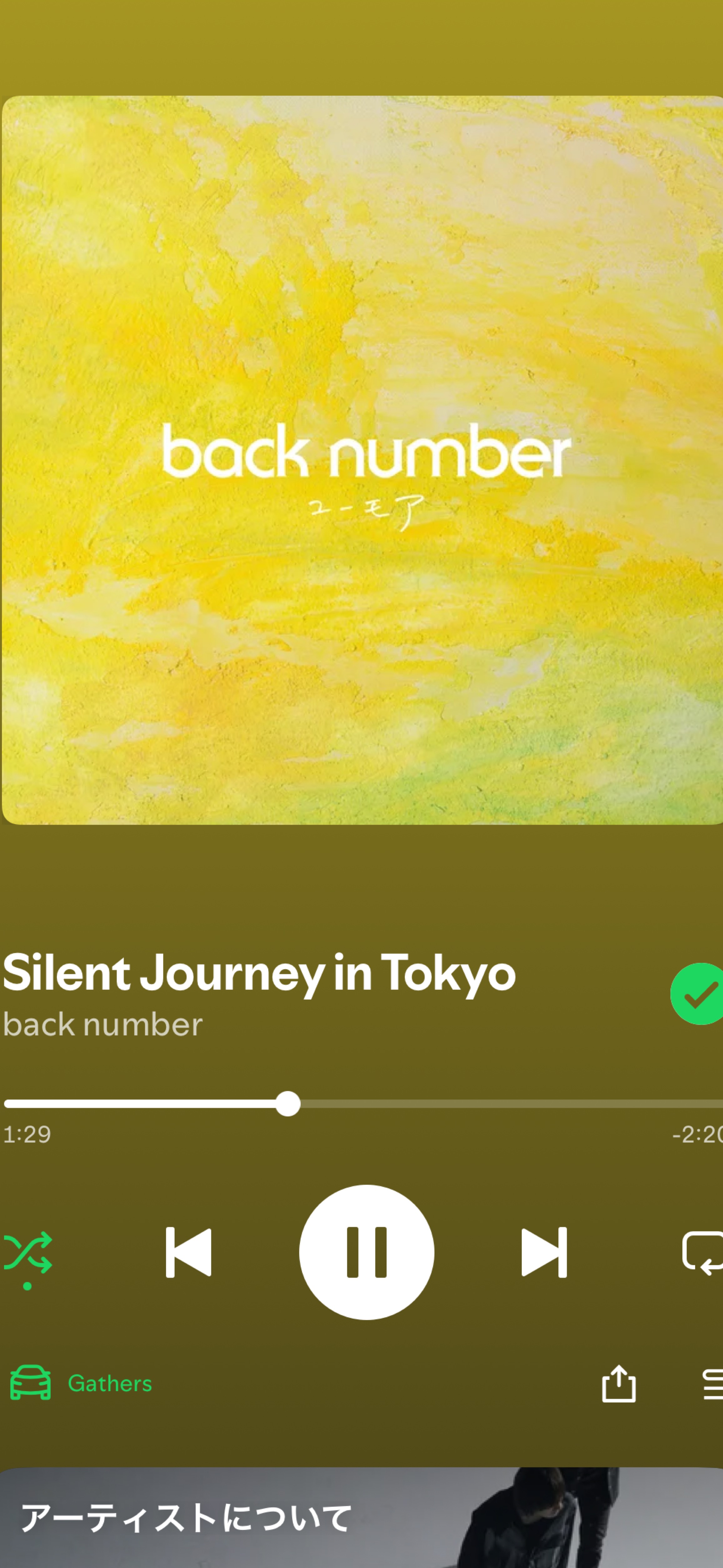Go back to the previous track
This screenshot has width=723, height=1568.
click(x=189, y=1252)
